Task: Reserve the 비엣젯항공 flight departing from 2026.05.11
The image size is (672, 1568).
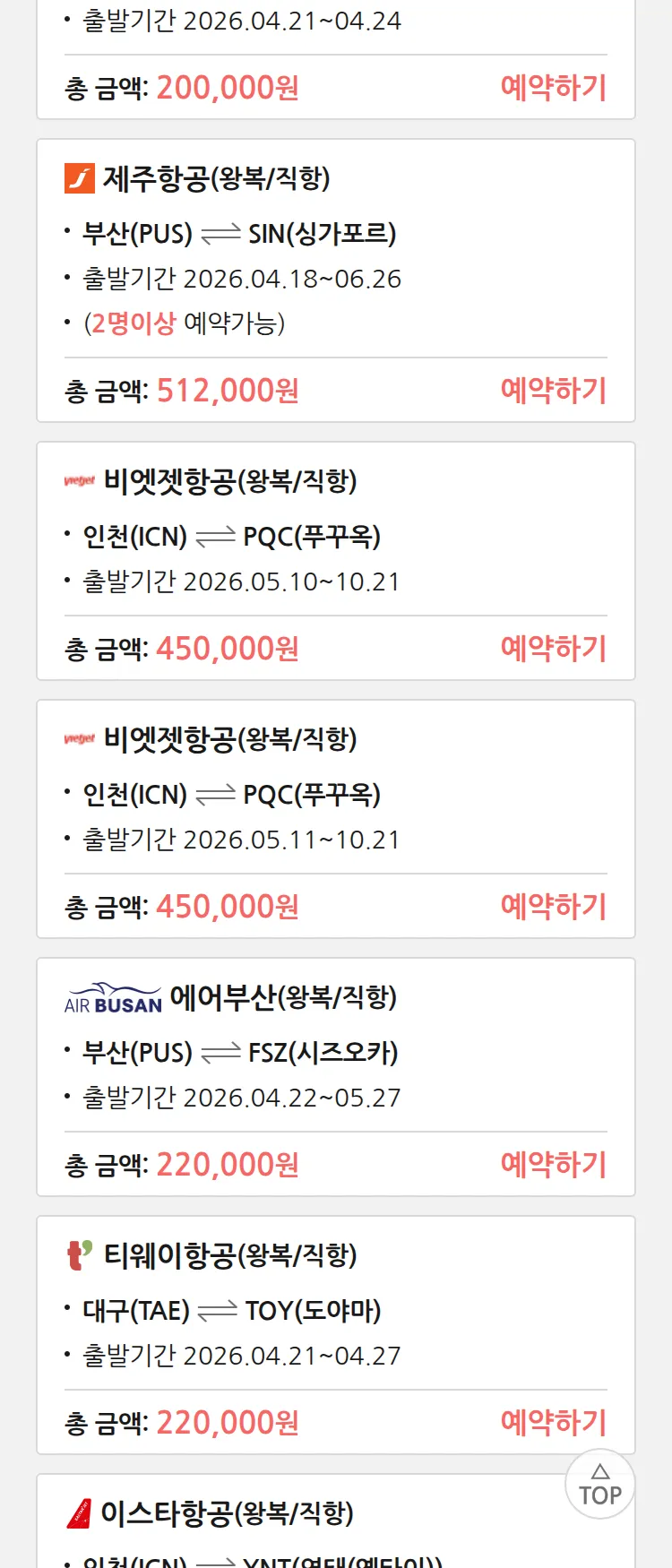Action: 553,907
